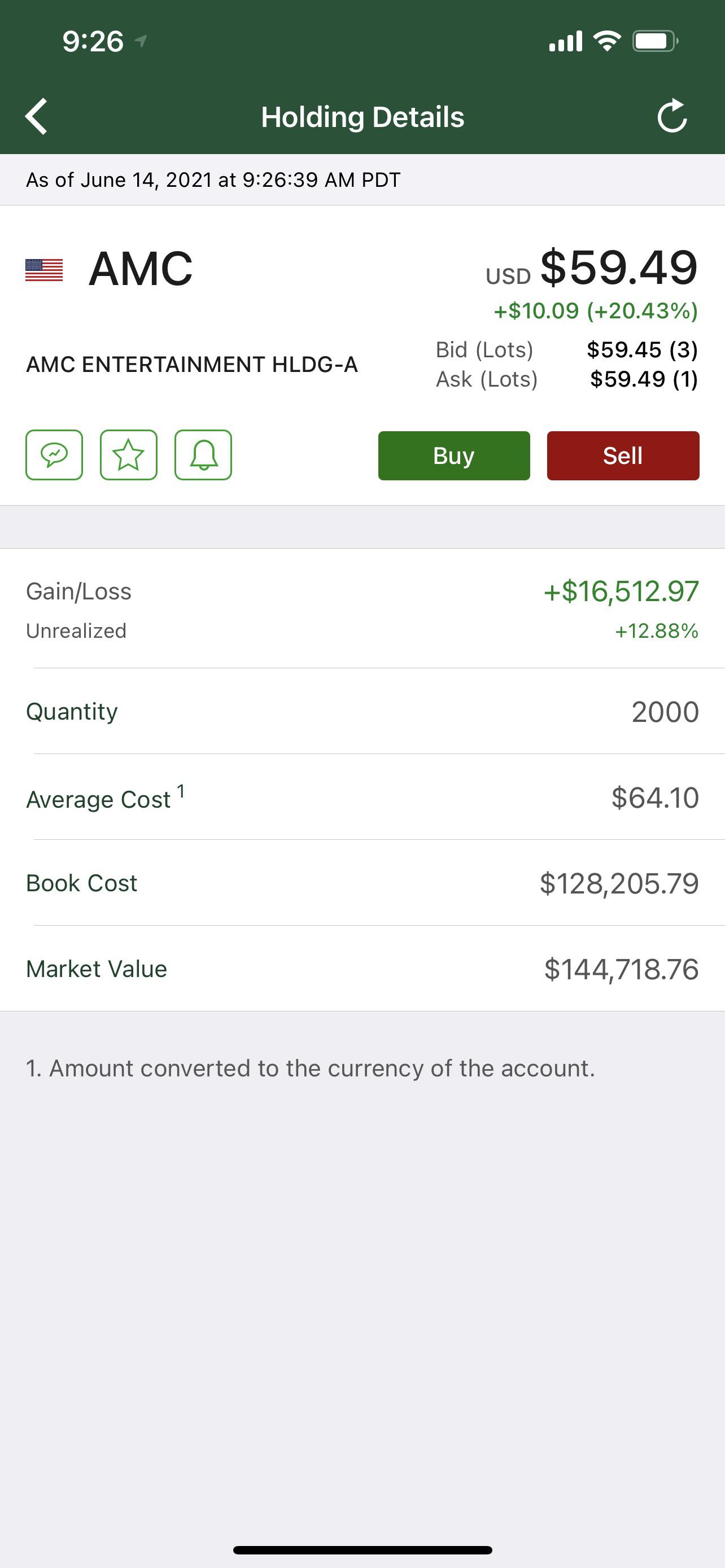Select the Market Value row
The width and height of the screenshot is (725, 1568).
(362, 968)
